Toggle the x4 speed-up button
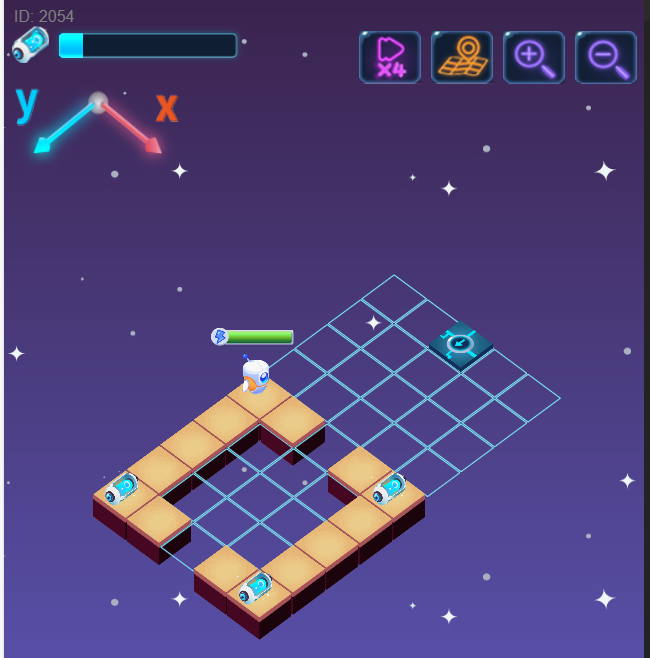Viewport: 650px width, 658px height. click(390, 57)
